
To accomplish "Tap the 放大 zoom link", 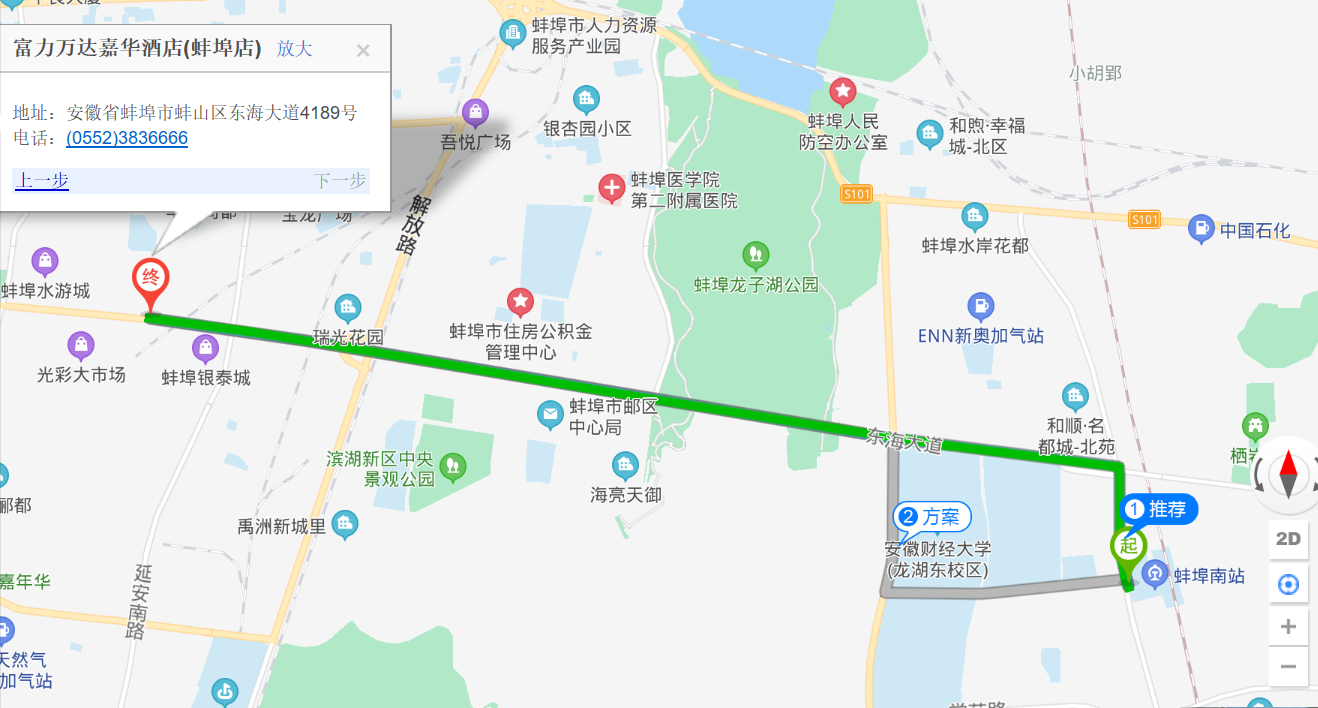I will click(x=295, y=48).
